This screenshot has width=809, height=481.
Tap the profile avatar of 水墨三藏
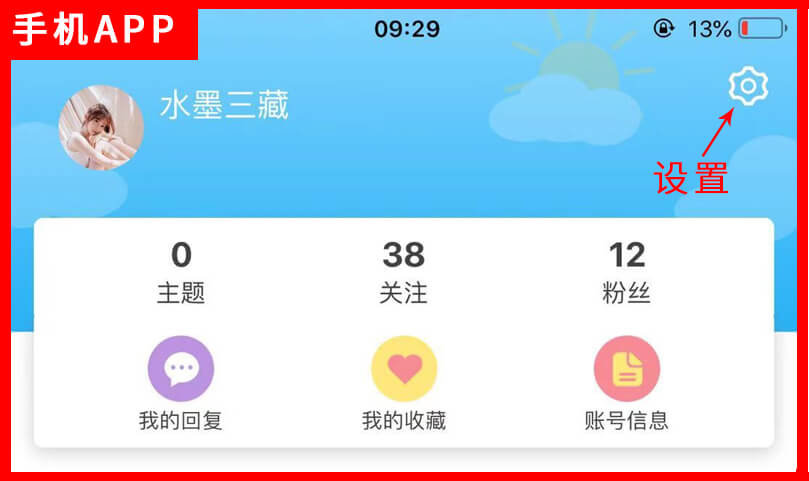pos(101,127)
